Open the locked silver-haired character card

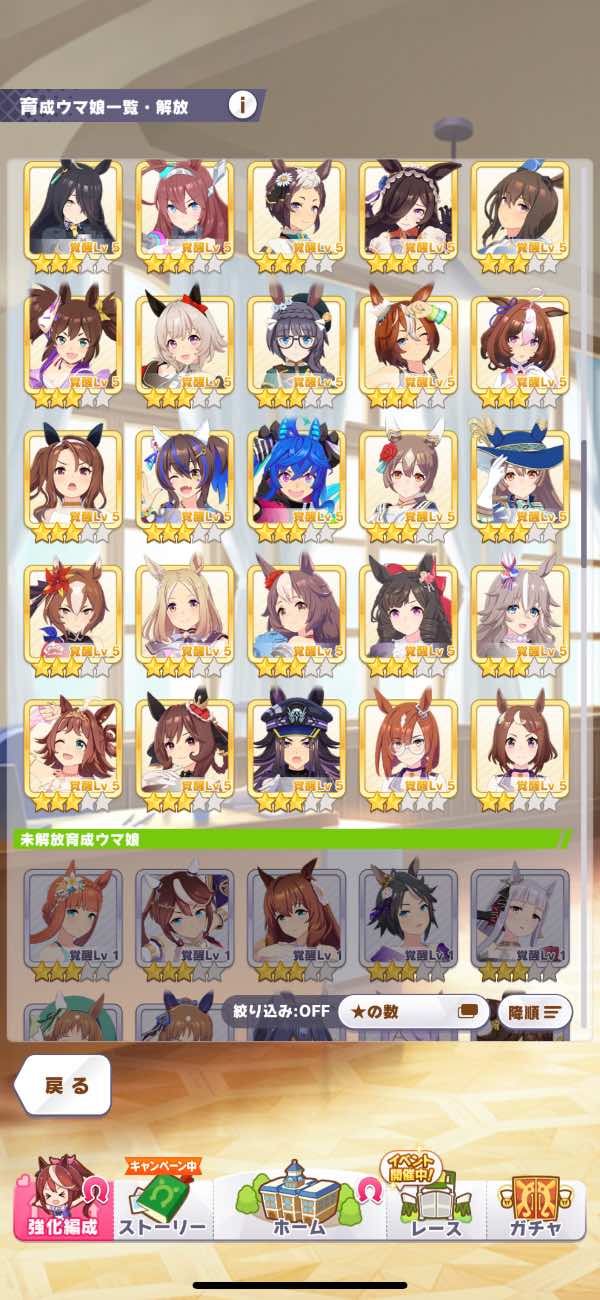[x=520, y=922]
